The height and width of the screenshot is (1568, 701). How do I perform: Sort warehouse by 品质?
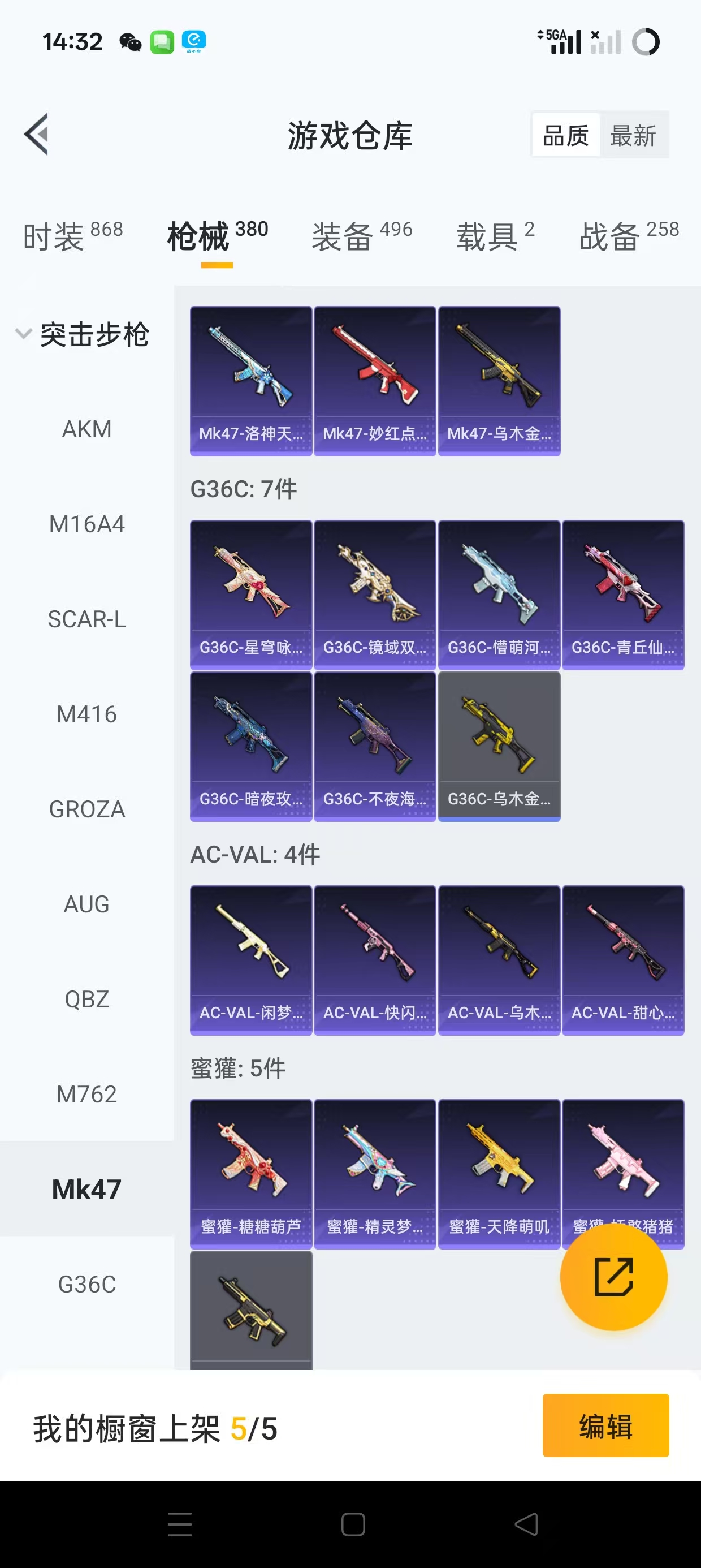(565, 135)
